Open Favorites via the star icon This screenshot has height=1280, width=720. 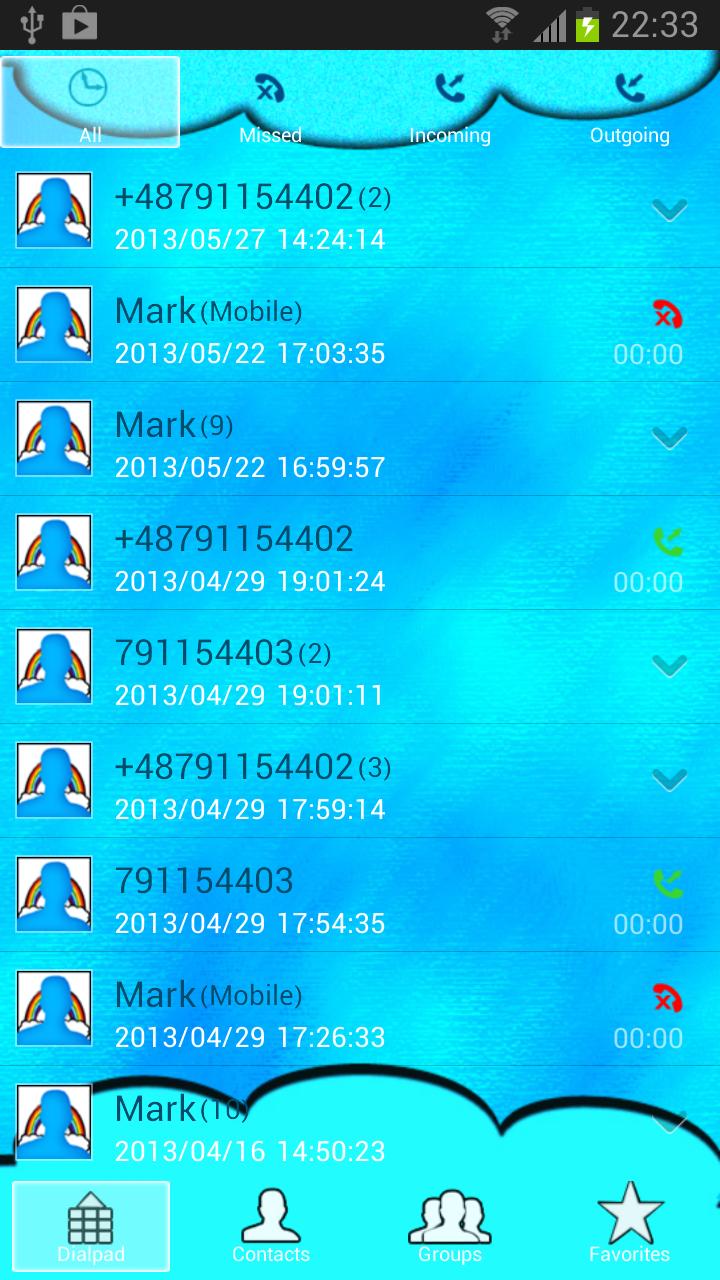point(629,1227)
